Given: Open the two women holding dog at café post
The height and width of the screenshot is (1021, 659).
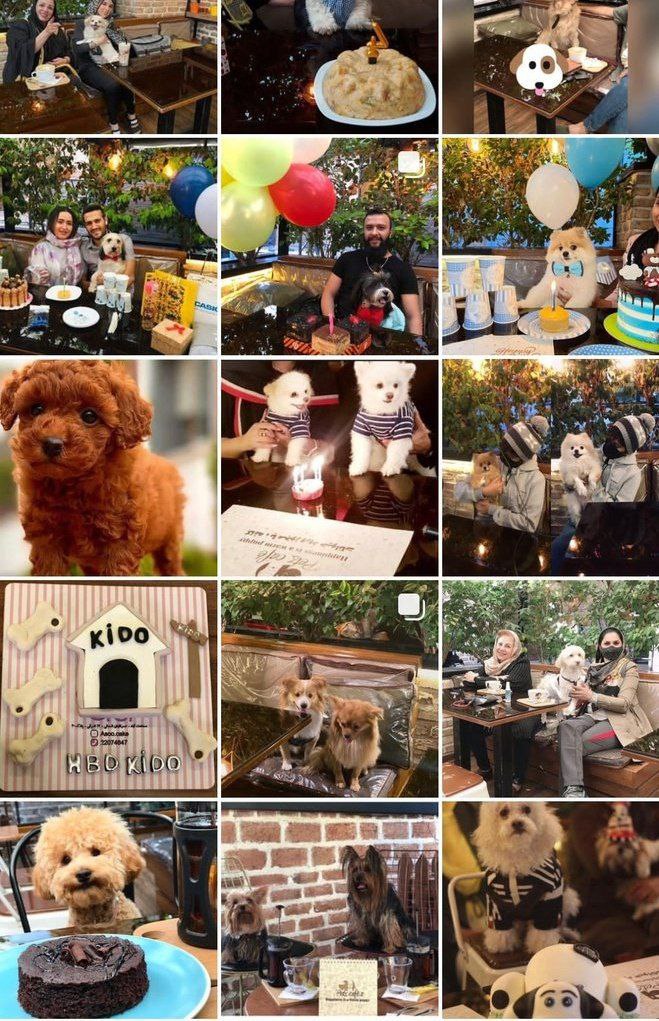Looking at the screenshot, I should [x=108, y=66].
